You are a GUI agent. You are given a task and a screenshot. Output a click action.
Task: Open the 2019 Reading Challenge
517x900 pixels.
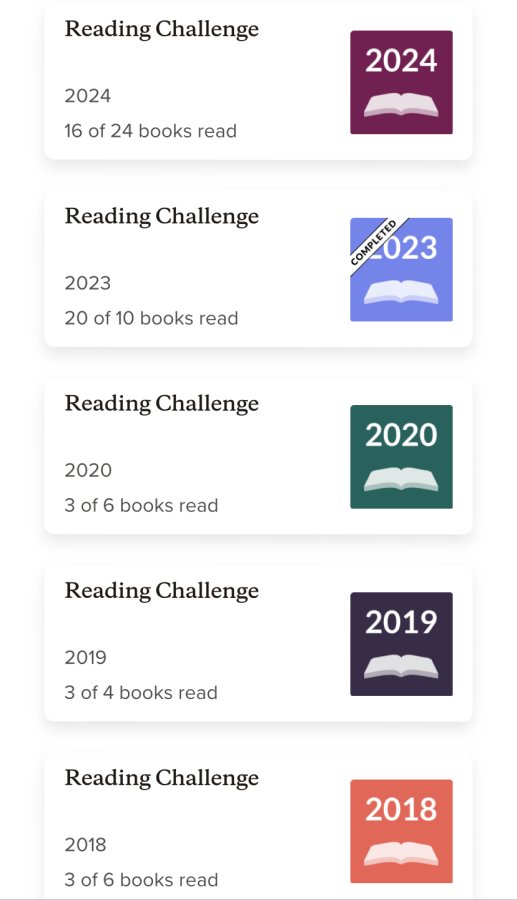(x=258, y=643)
